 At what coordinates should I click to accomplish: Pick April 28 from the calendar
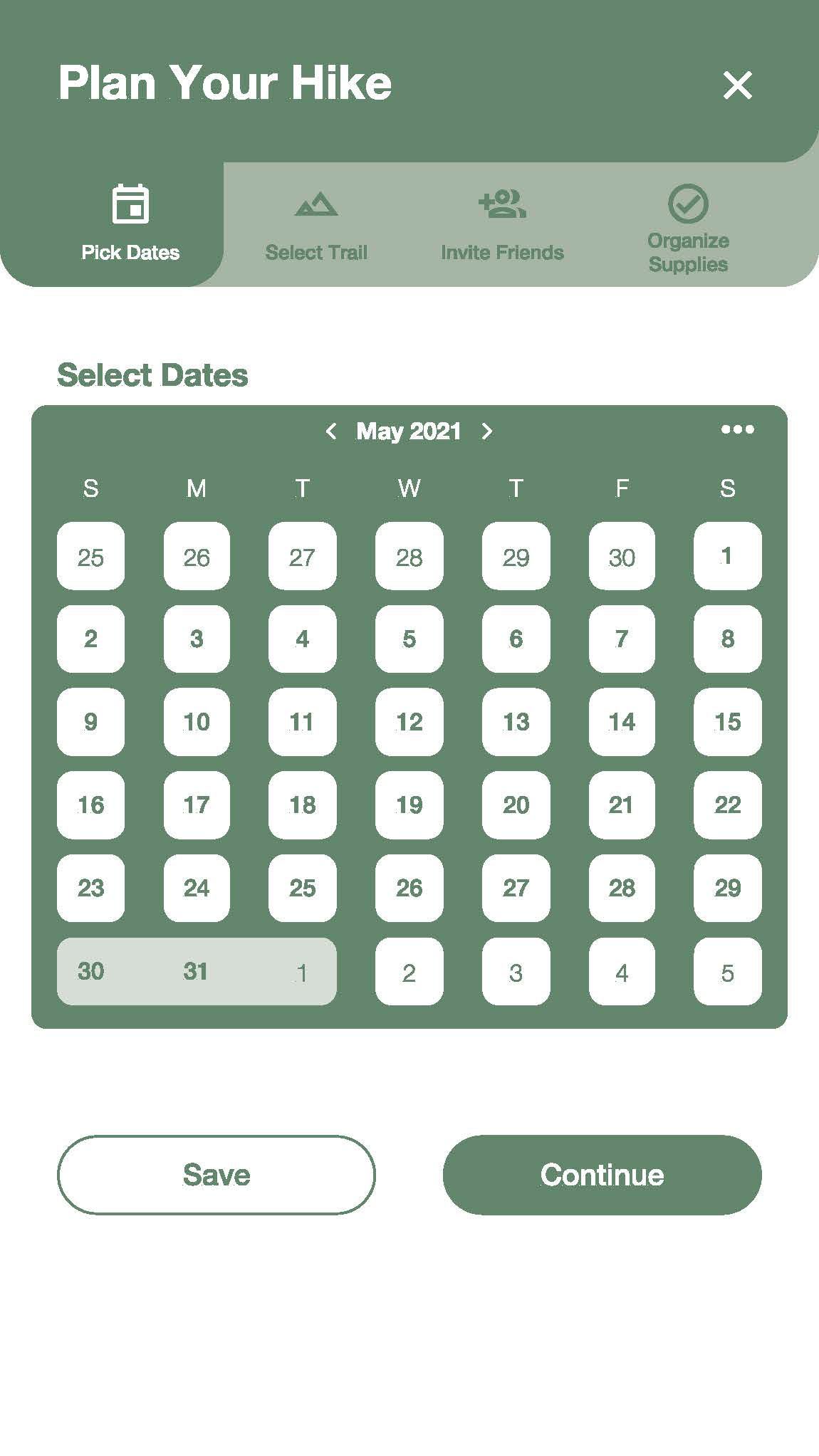coord(409,556)
